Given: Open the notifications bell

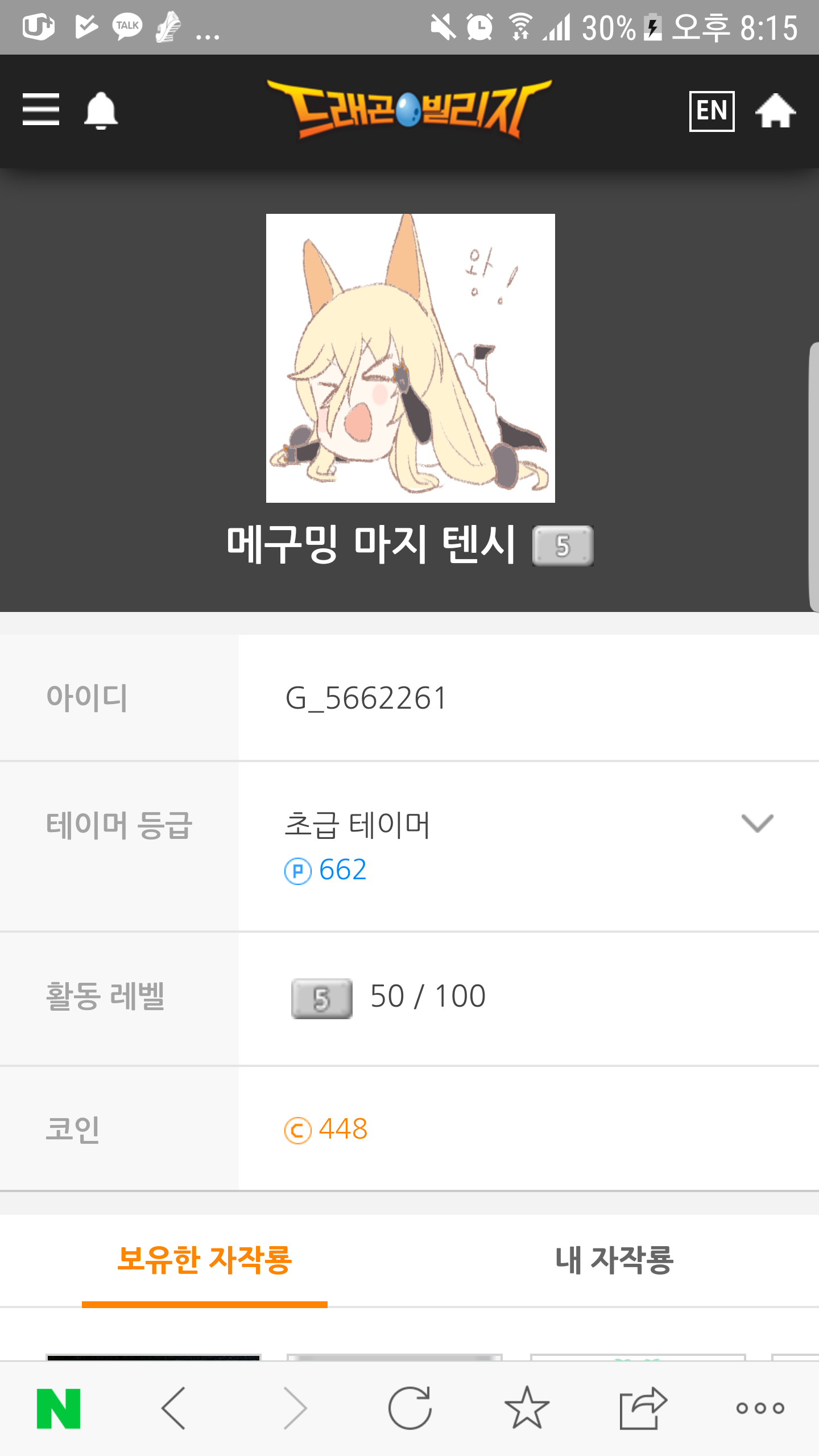Looking at the screenshot, I should [x=101, y=110].
